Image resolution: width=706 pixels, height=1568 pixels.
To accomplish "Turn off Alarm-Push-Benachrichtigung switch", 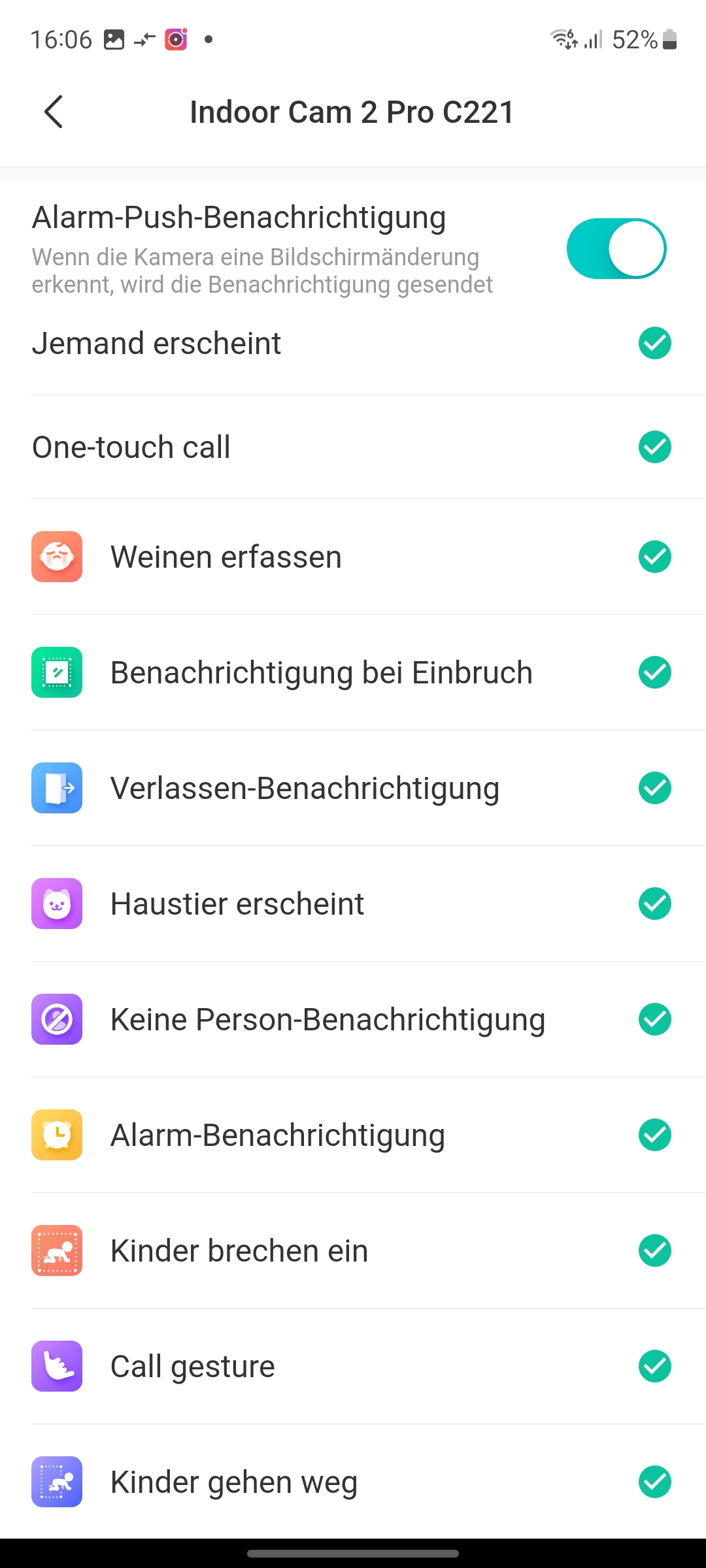I will [616, 249].
